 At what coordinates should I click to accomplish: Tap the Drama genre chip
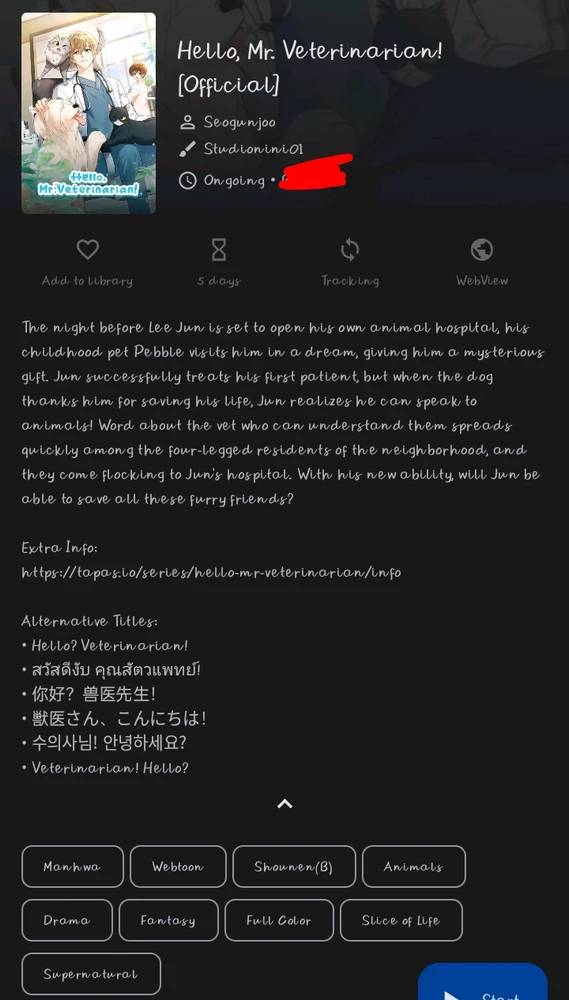click(x=67, y=920)
